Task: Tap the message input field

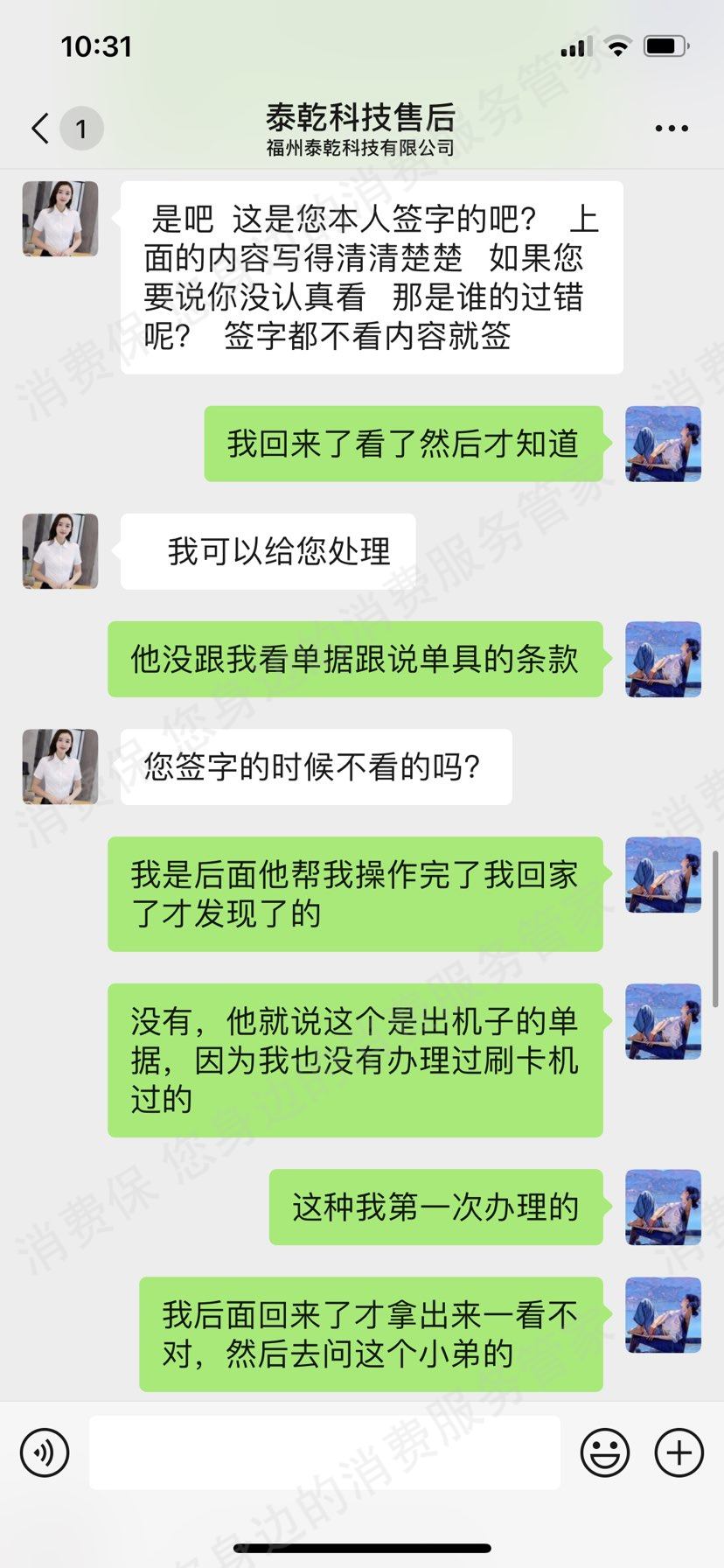Action: pos(326,1452)
